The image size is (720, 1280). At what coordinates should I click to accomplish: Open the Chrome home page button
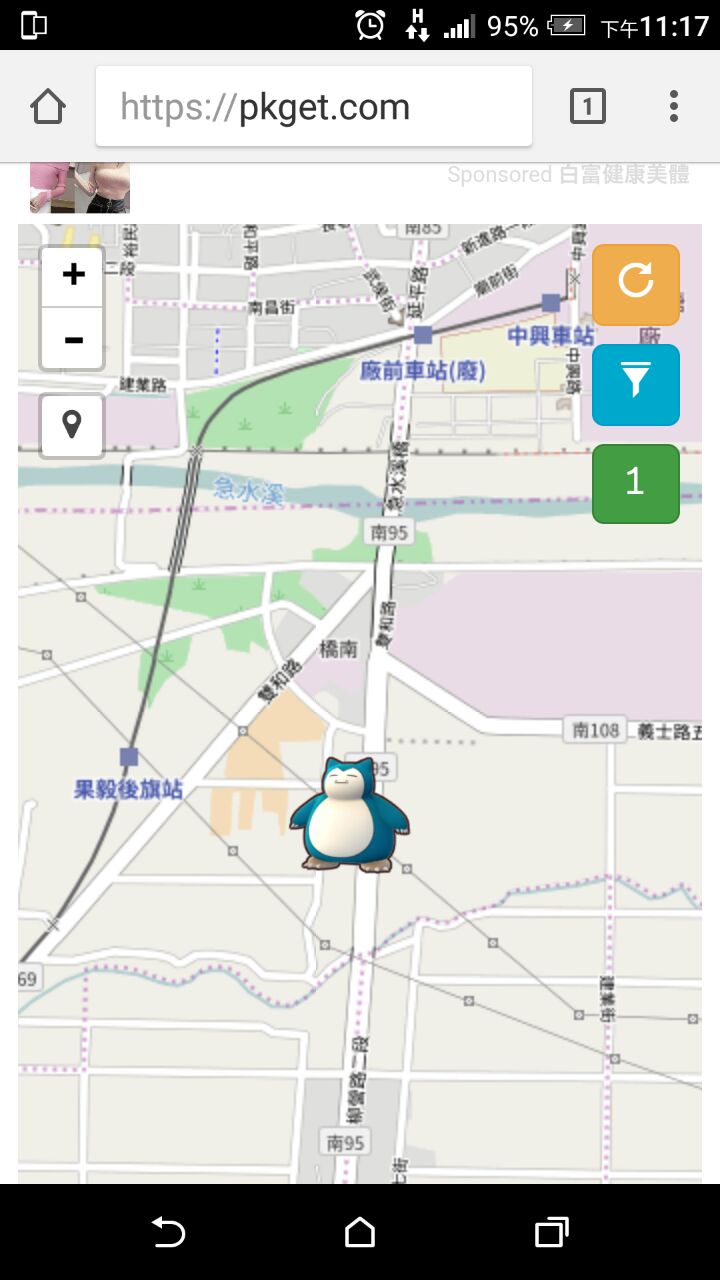48,106
